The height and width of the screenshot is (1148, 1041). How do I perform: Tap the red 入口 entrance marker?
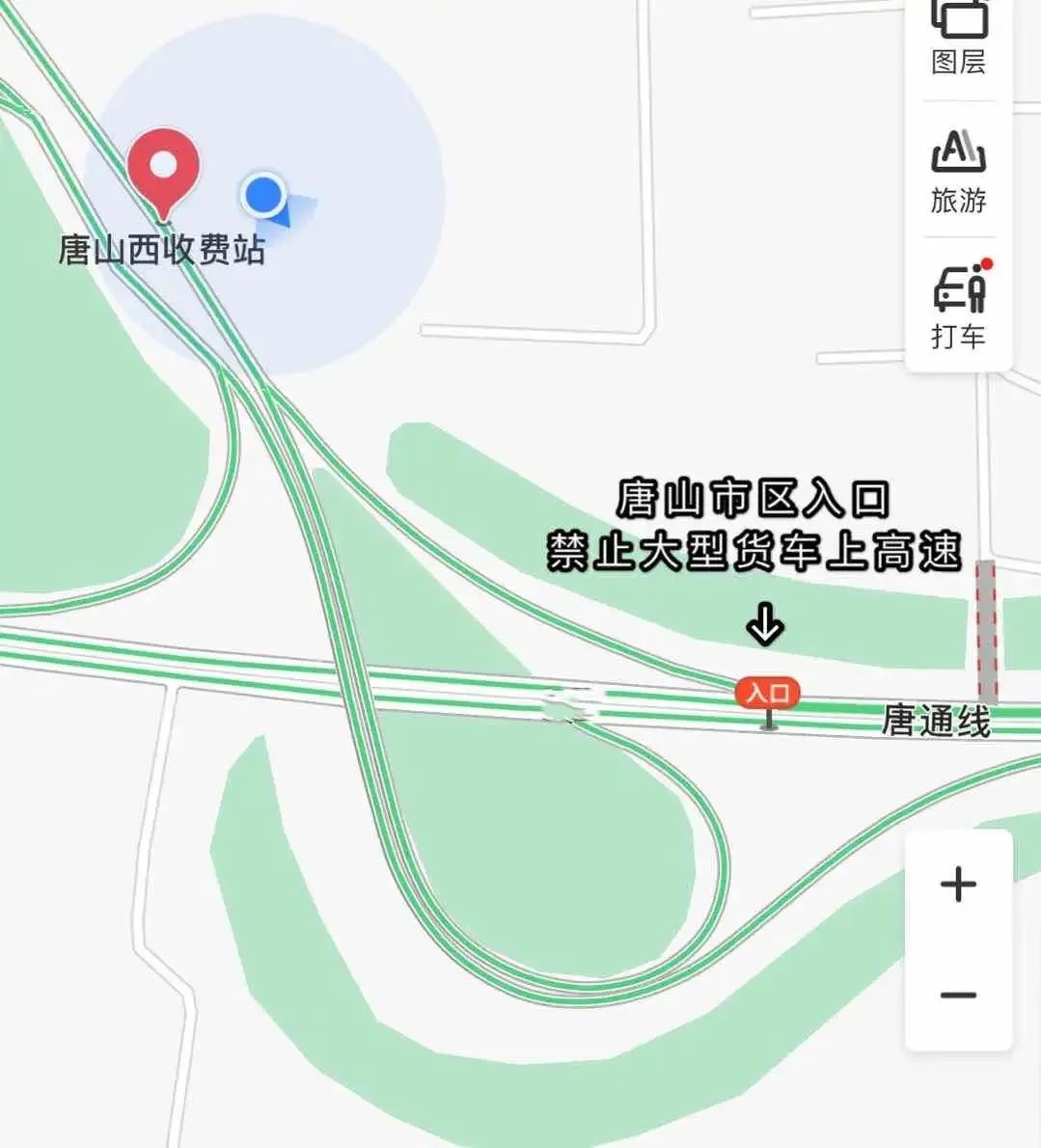768,694
